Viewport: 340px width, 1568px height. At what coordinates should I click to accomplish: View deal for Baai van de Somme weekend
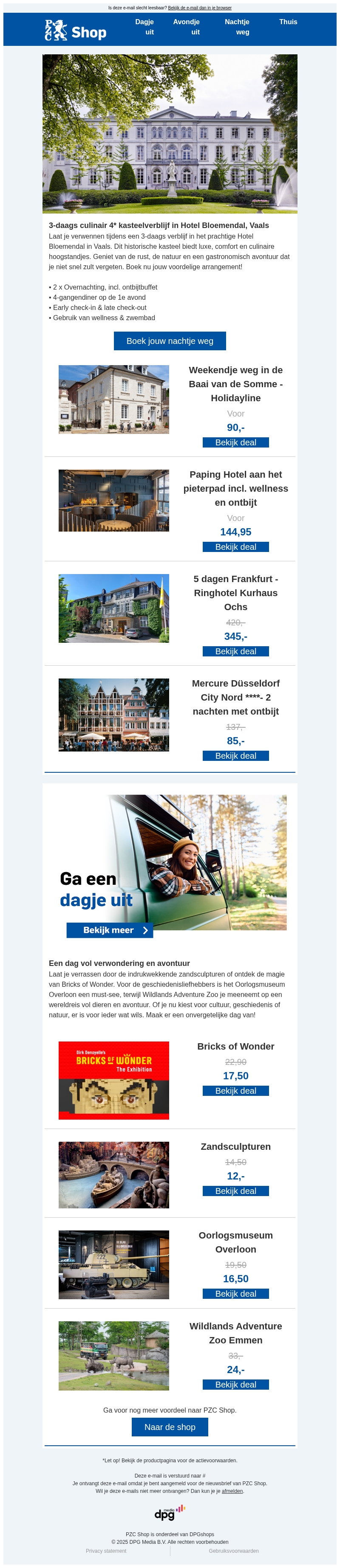click(x=235, y=442)
